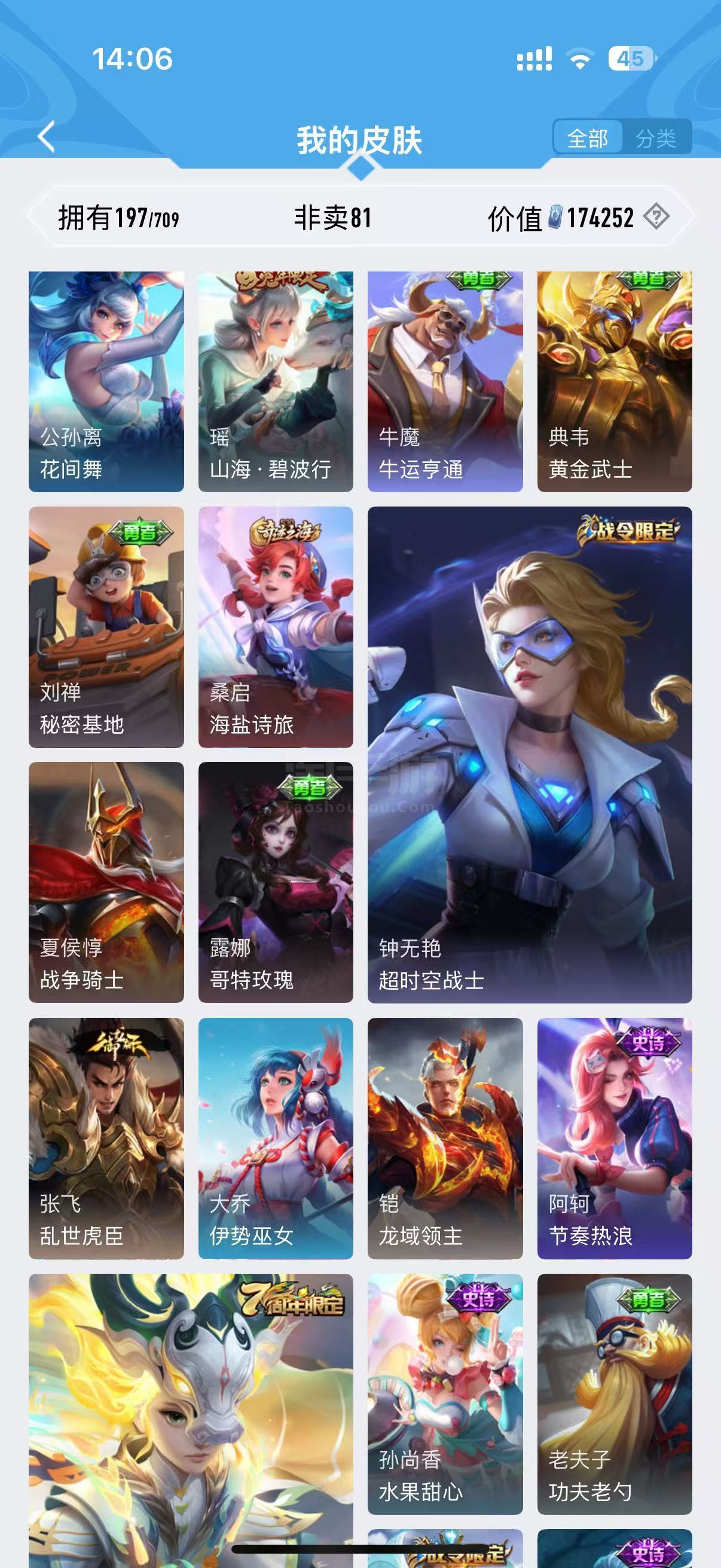Select 刘禅 秘密基地 skin
Viewport: 721px width, 1568px height.
click(x=106, y=627)
